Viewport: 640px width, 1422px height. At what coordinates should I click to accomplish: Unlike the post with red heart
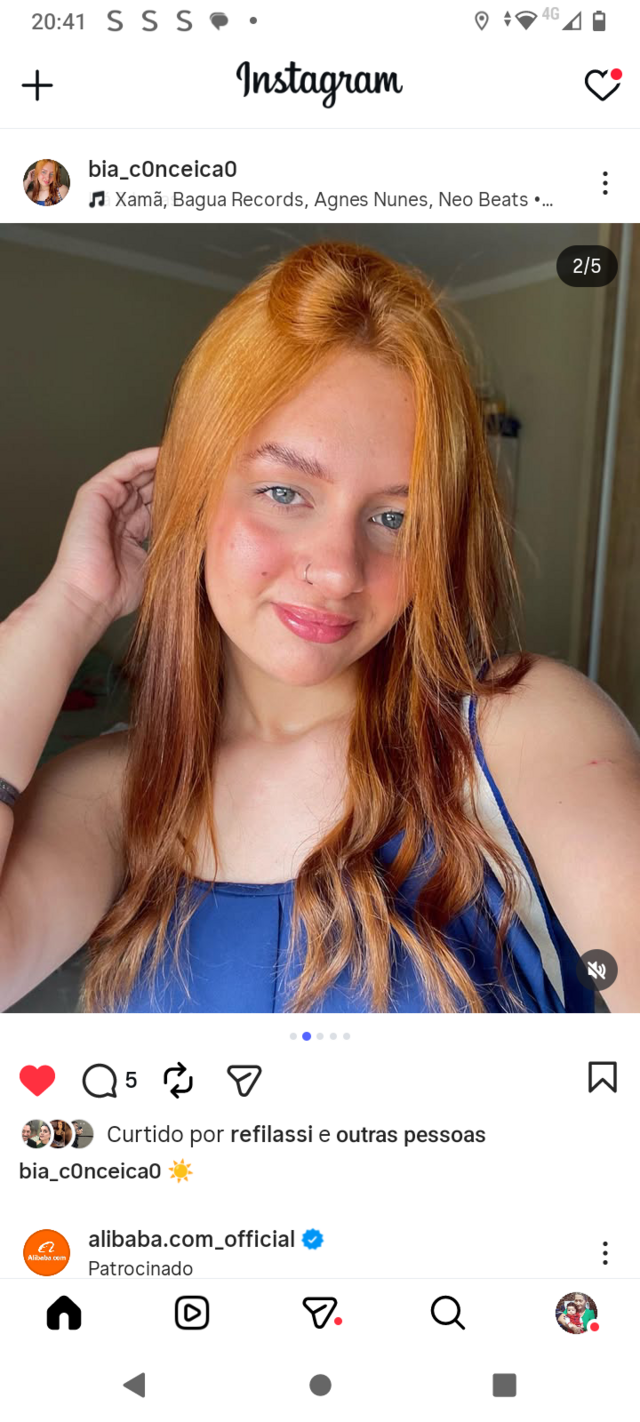point(38,1080)
